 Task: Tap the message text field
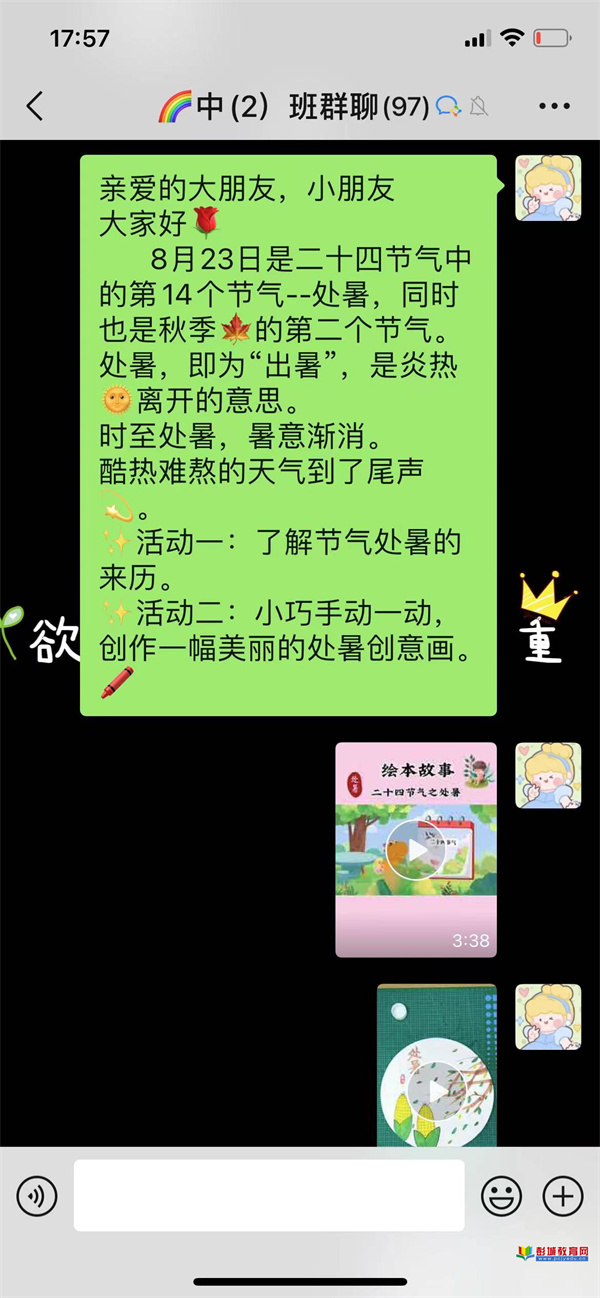point(268,1195)
